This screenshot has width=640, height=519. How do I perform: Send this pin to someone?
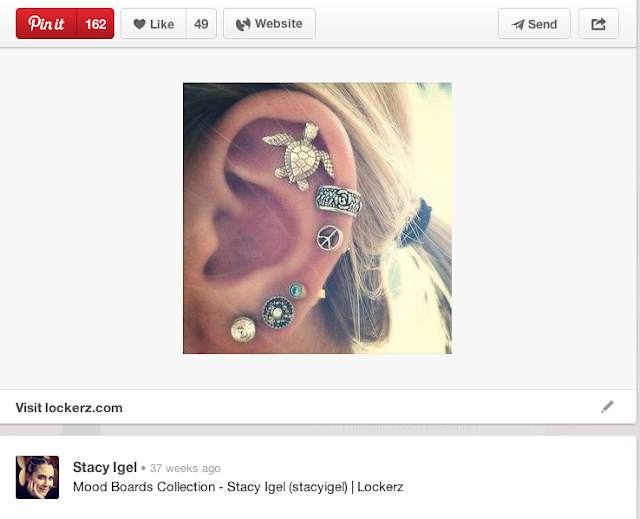534,24
